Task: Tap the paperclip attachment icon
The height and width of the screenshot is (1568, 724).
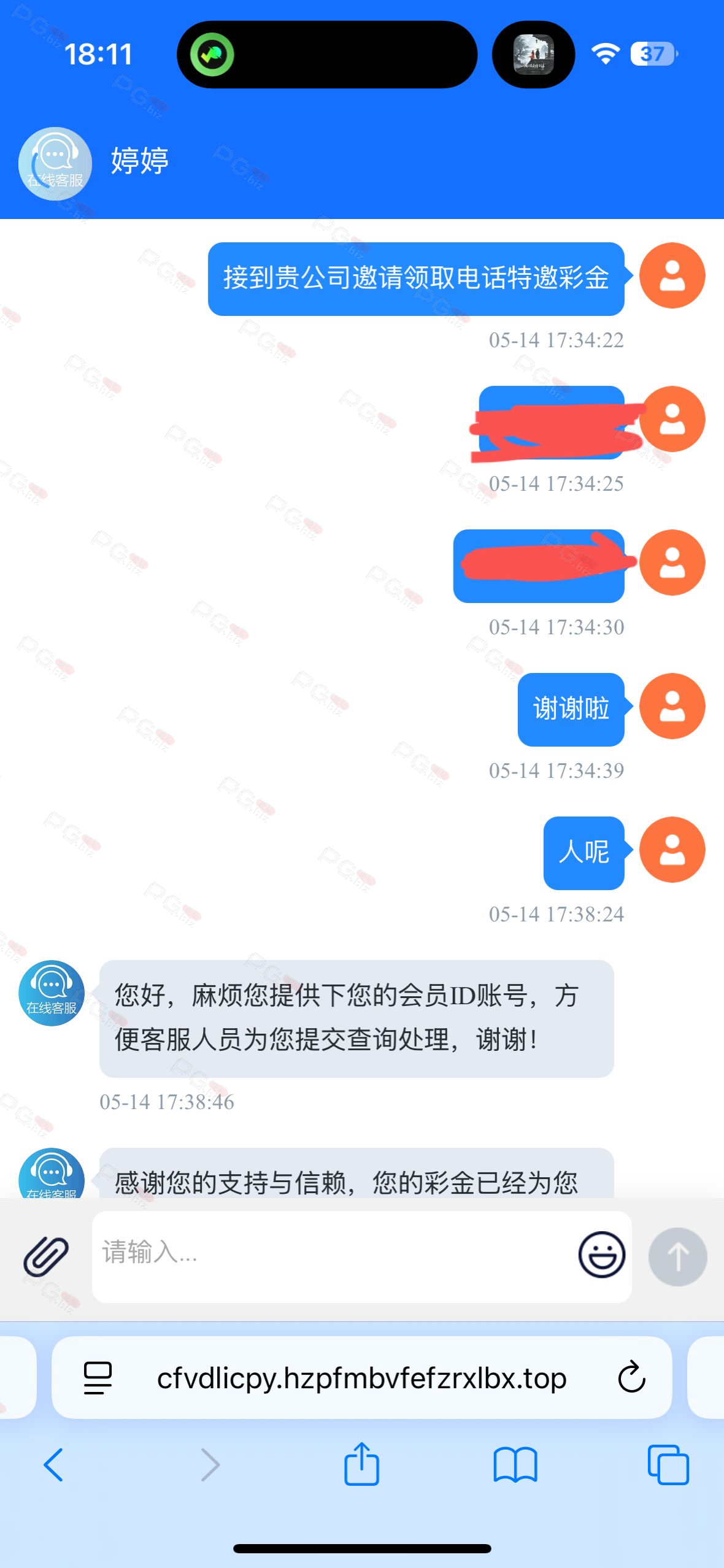Action: pos(45,1256)
